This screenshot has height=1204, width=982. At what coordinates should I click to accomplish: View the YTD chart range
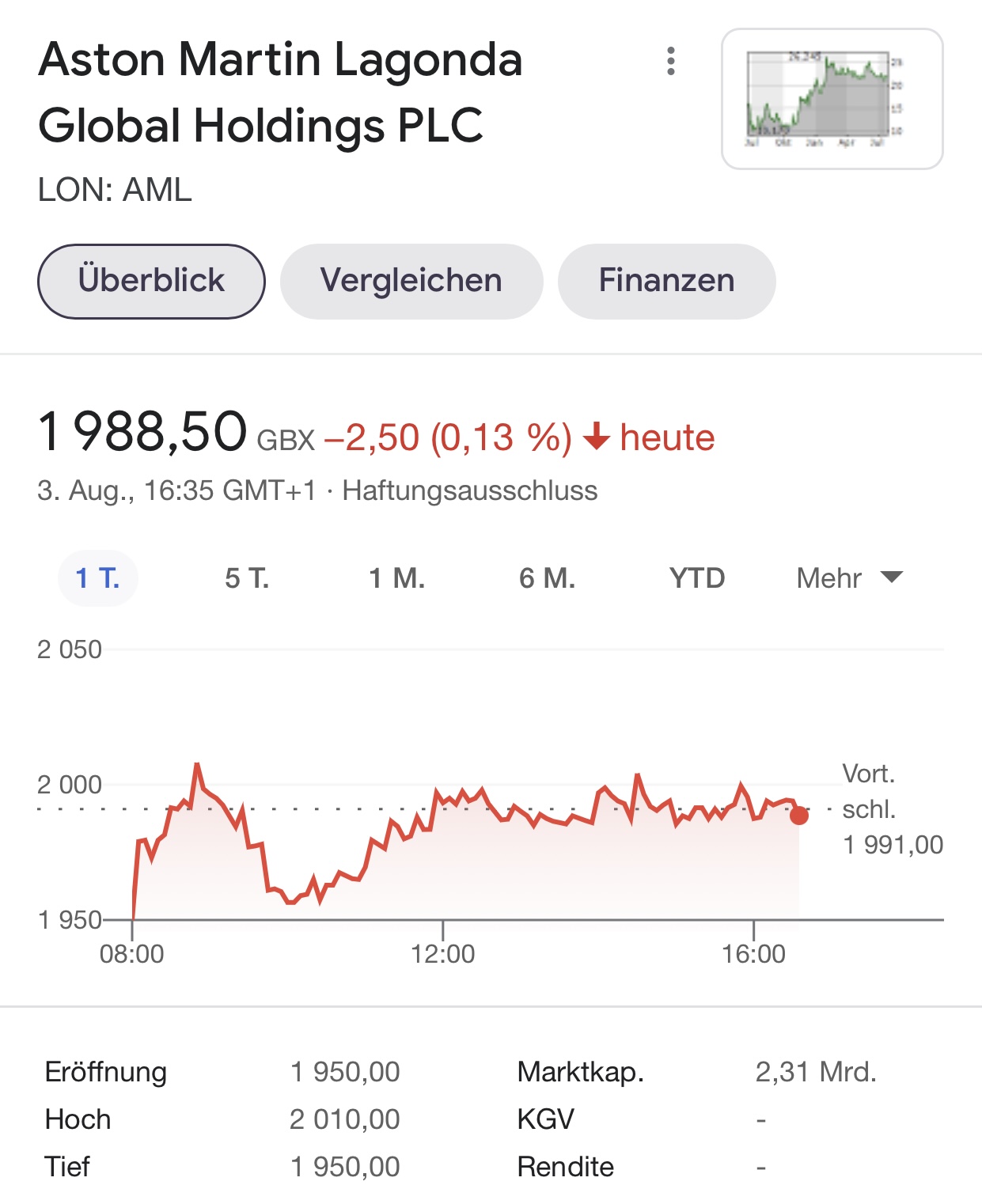(696, 578)
